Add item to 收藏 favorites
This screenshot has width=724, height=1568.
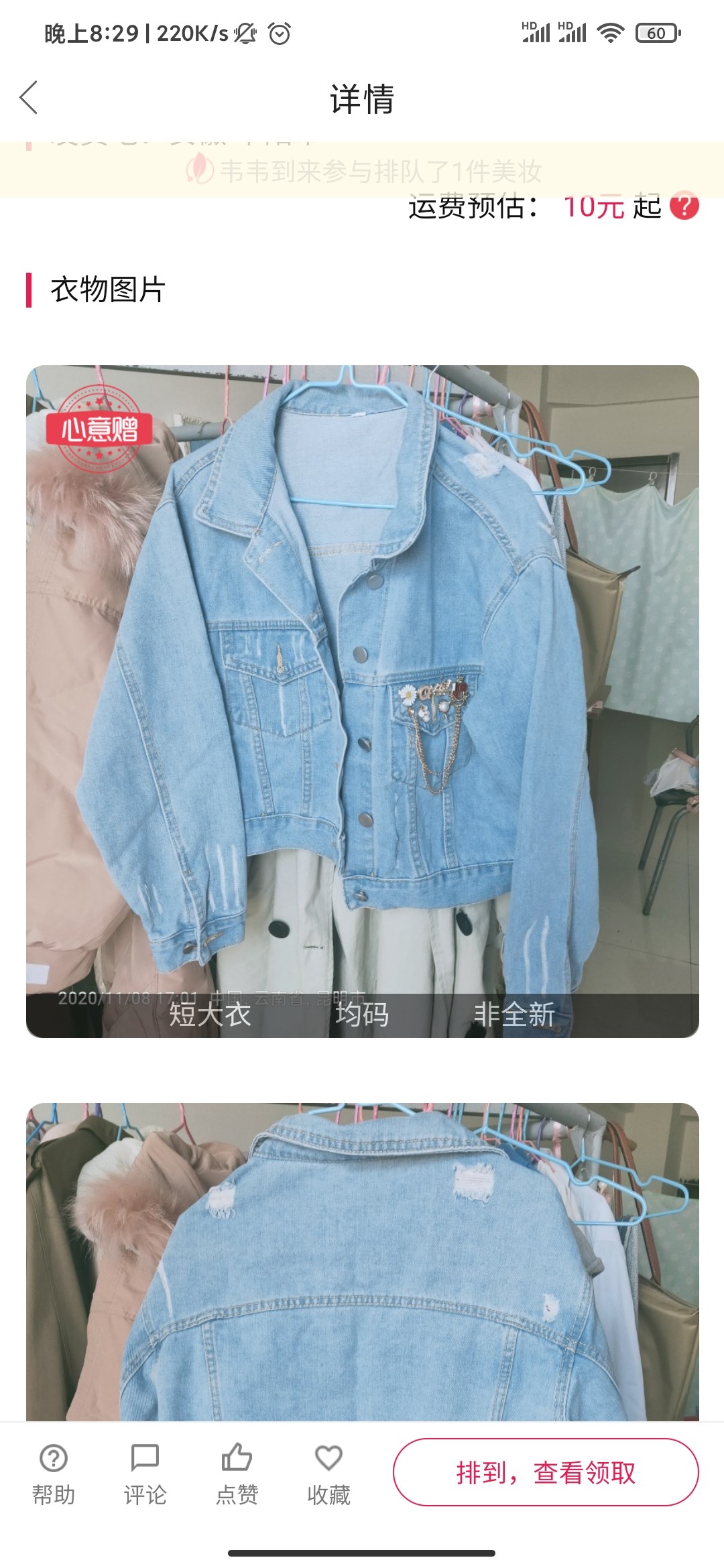pyautogui.click(x=328, y=1474)
